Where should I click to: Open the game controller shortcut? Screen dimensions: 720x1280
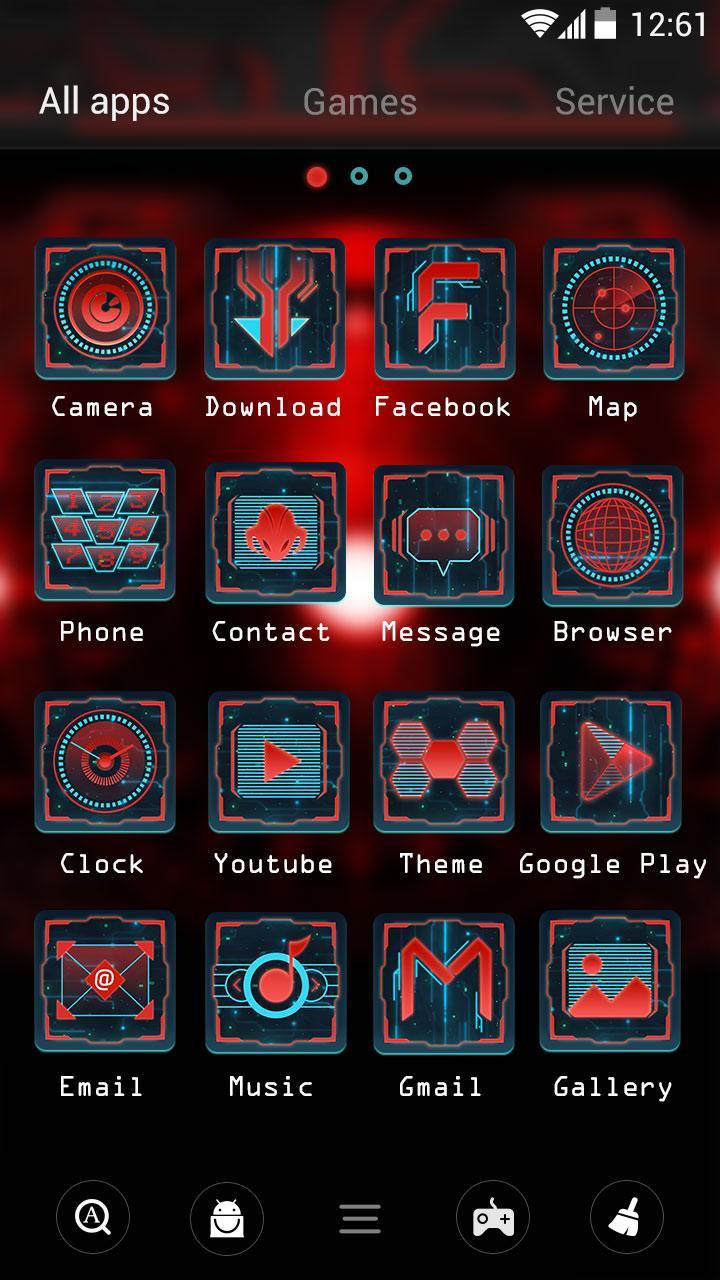[493, 1217]
